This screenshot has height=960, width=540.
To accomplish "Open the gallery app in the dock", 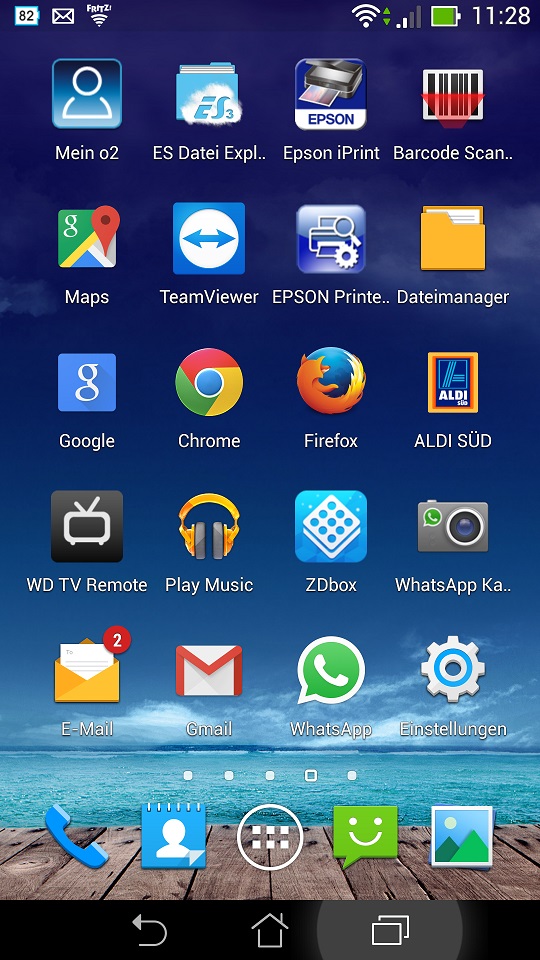I will [462, 836].
